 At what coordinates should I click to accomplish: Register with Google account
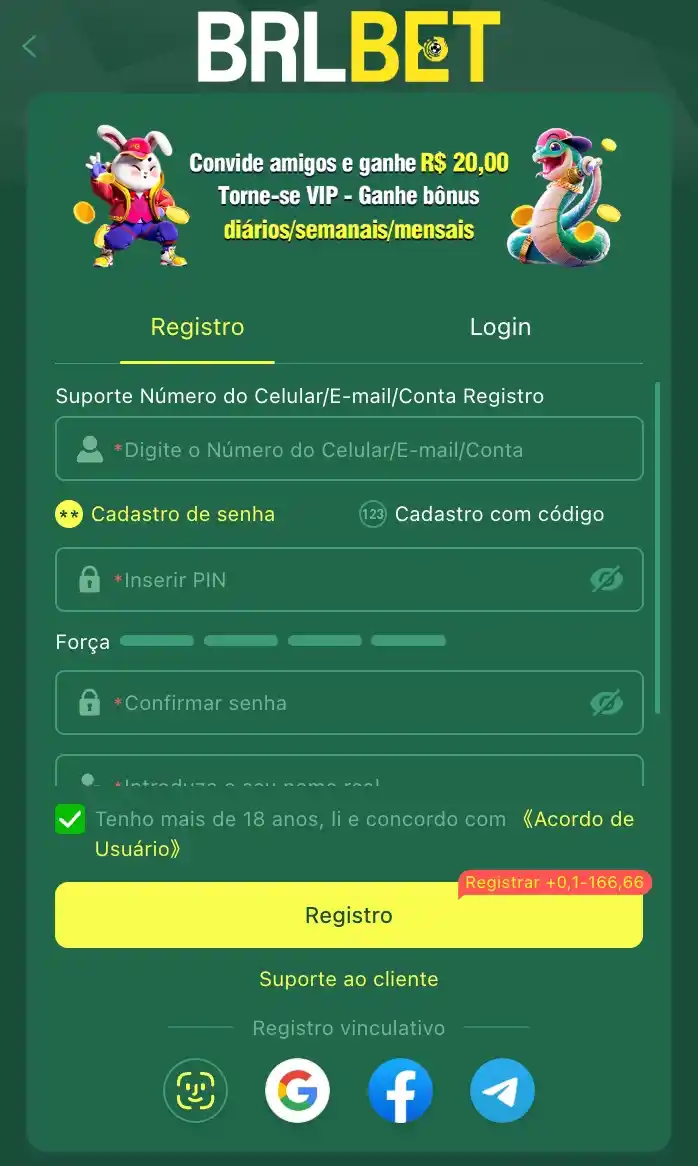pos(297,1091)
